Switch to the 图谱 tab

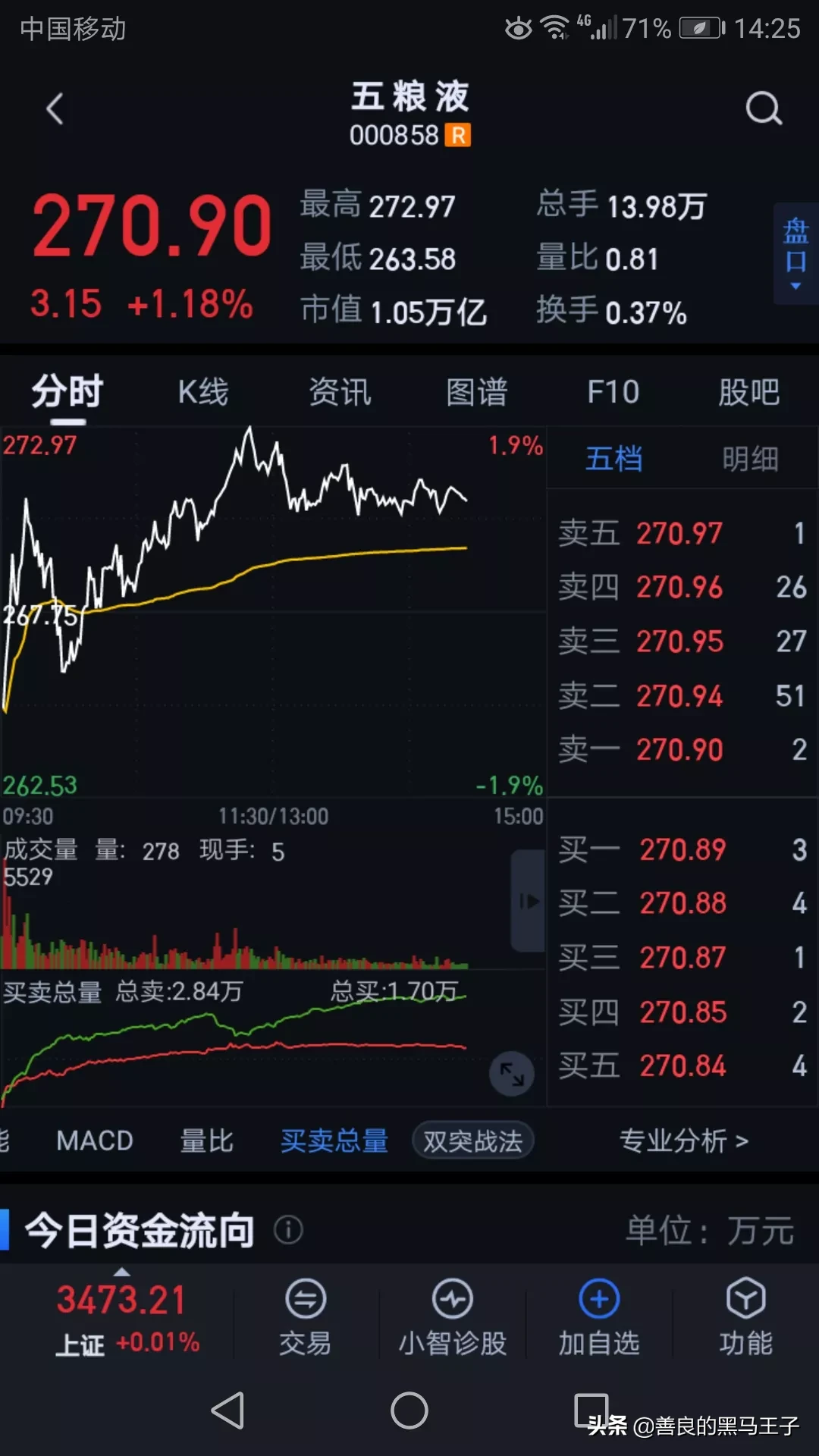(476, 392)
